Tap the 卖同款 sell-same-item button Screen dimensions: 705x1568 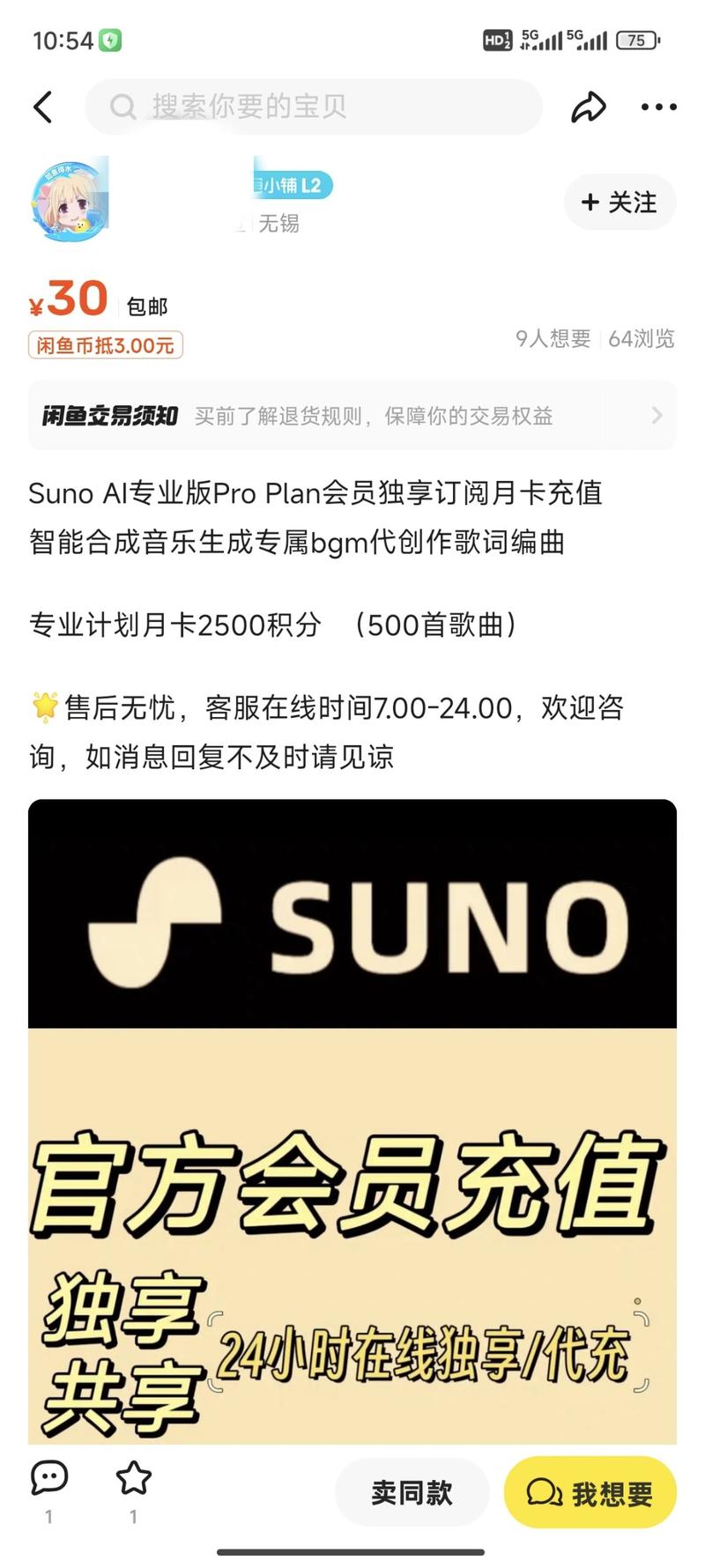[412, 1492]
